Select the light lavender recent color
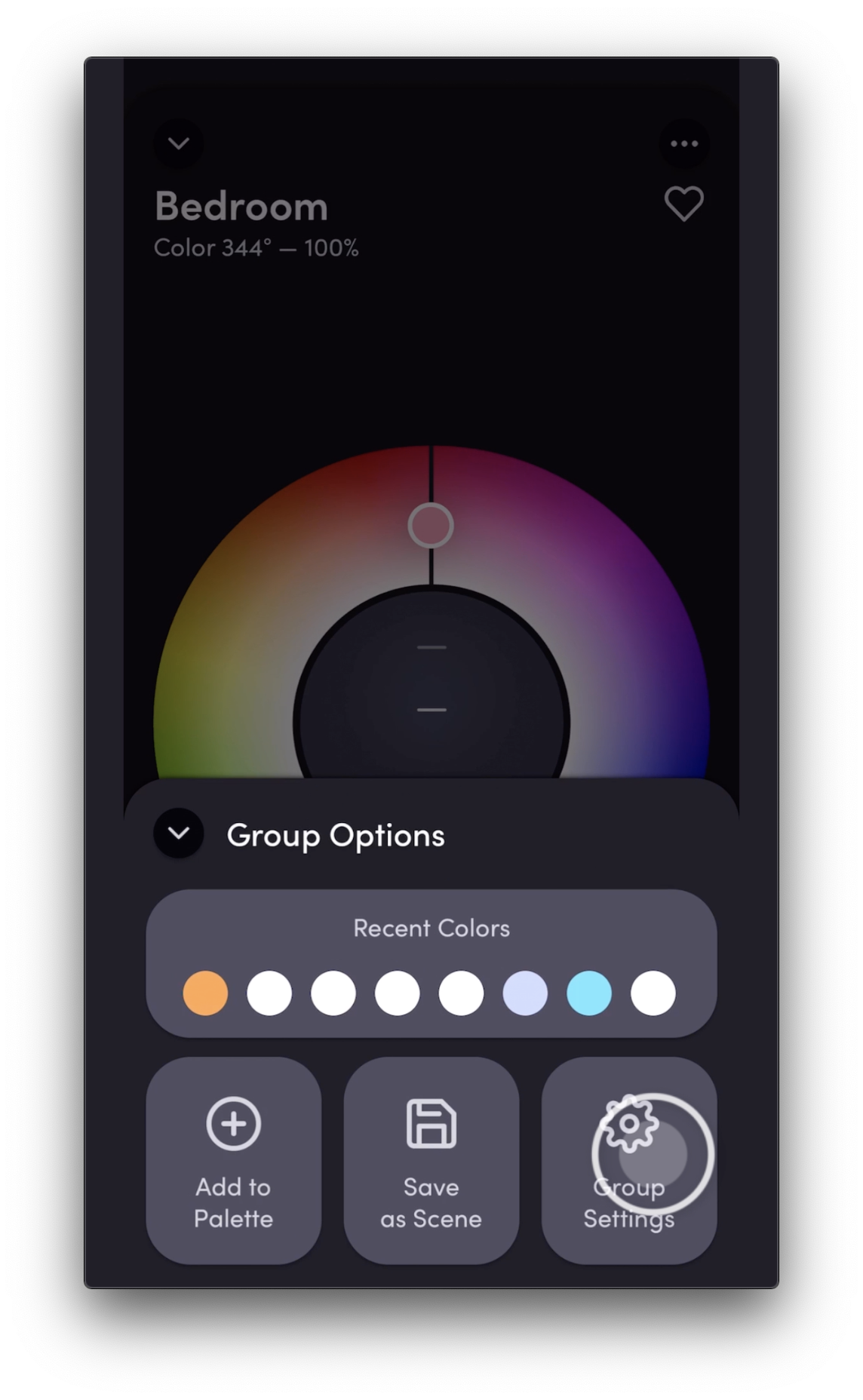Screen dimensions: 863x1400 tap(525, 993)
